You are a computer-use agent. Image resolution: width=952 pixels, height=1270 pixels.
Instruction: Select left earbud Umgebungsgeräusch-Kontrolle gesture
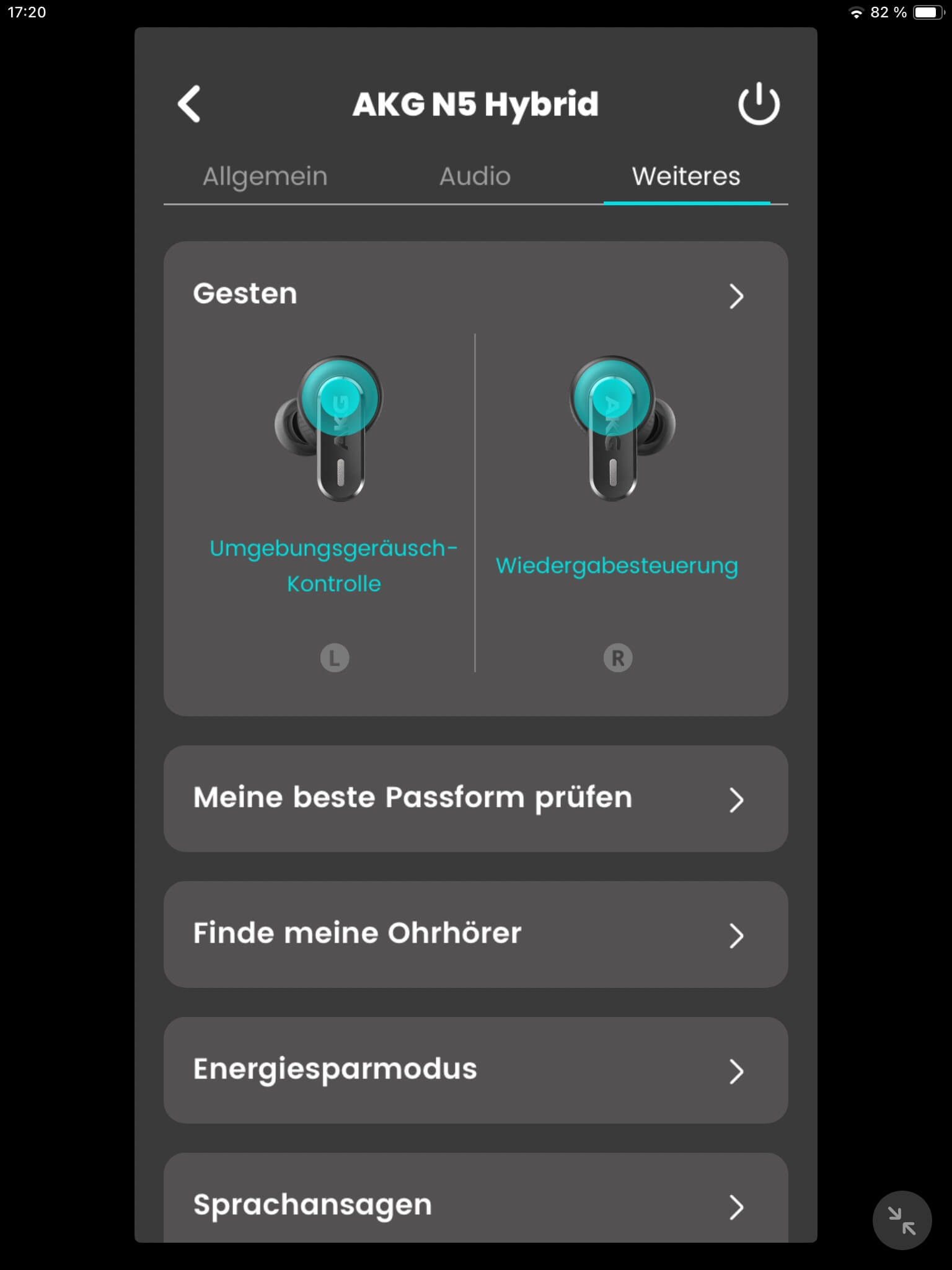(x=333, y=566)
